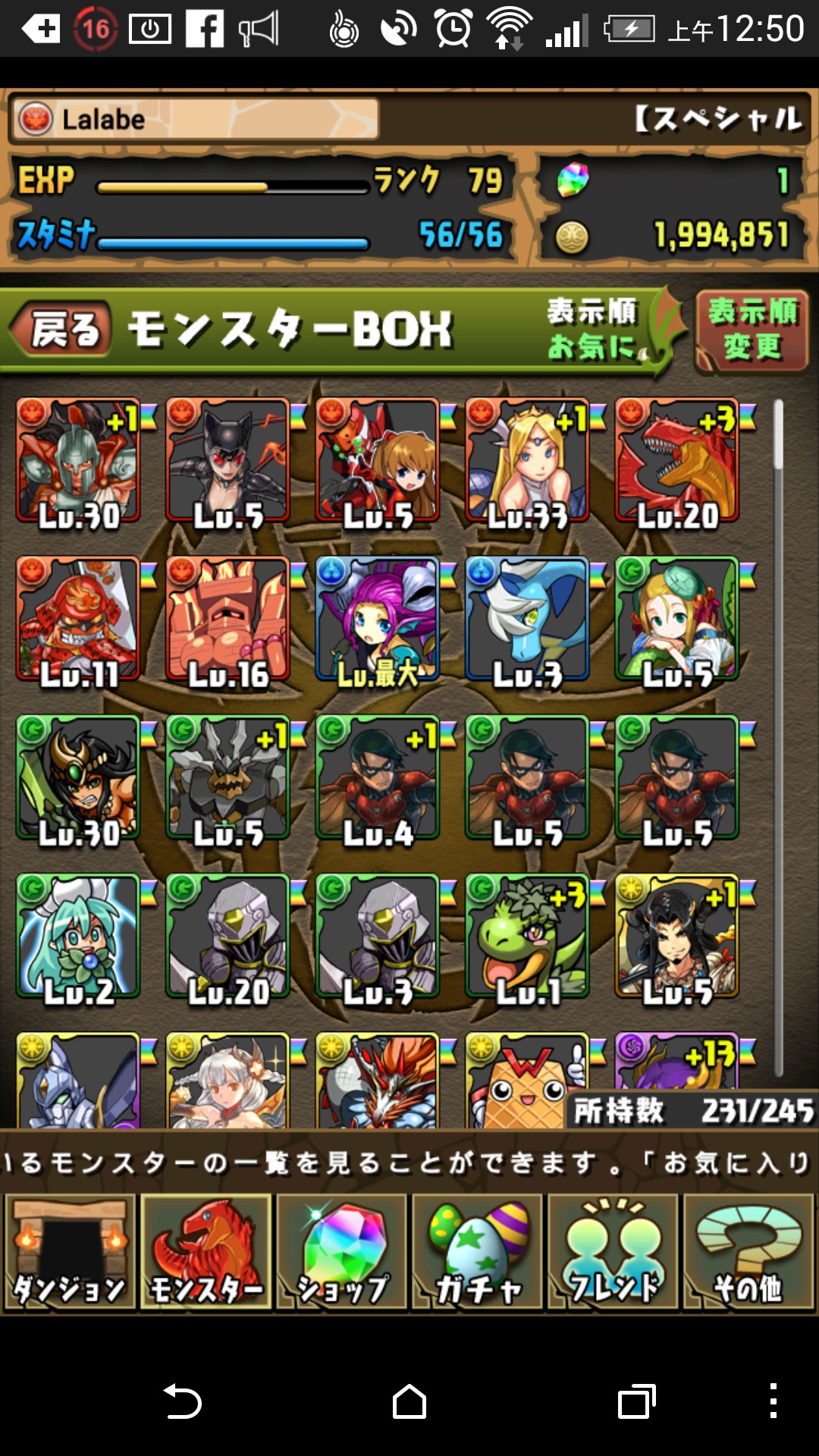Pick the blue dragon monster Lv.3
Image resolution: width=819 pixels, height=1456 pixels.
528,620
